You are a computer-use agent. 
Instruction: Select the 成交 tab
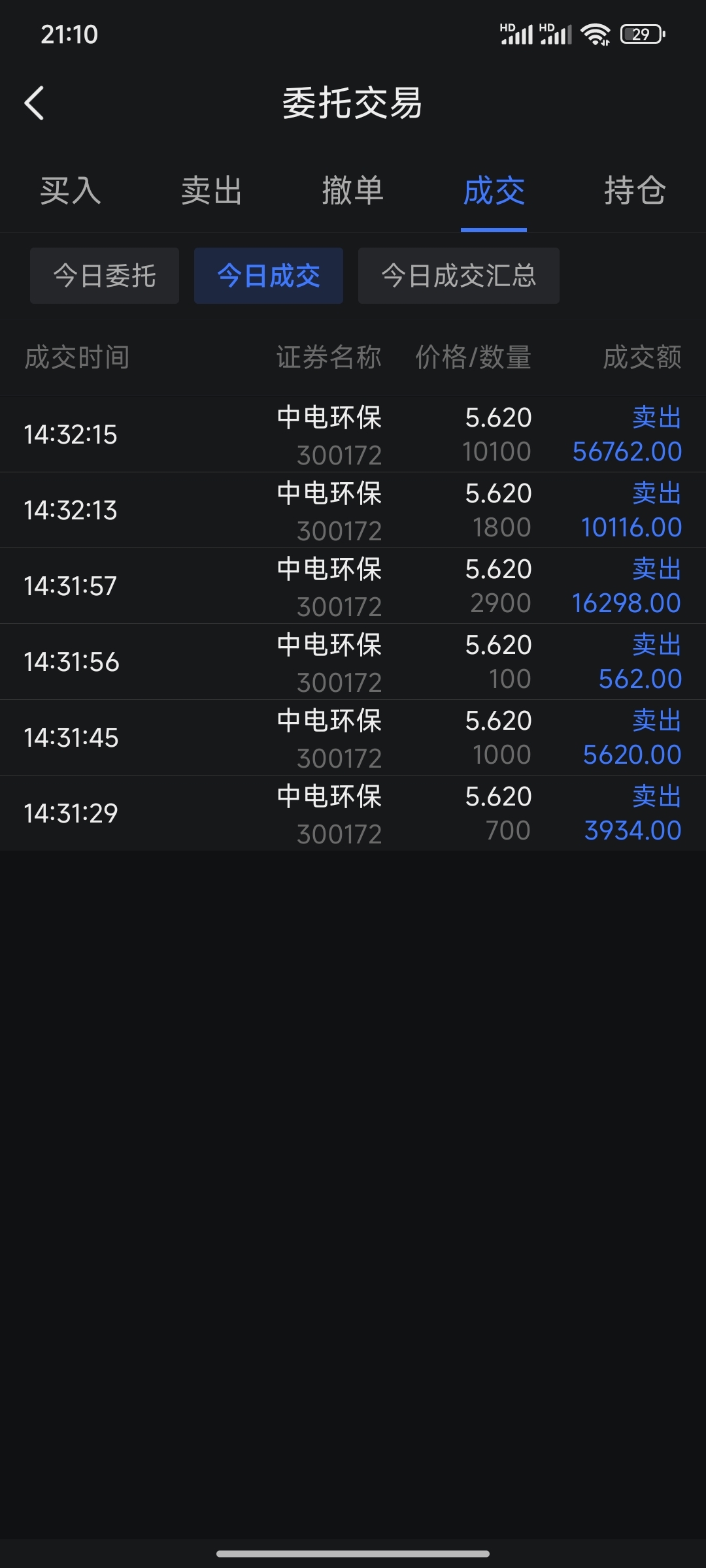pyautogui.click(x=494, y=191)
